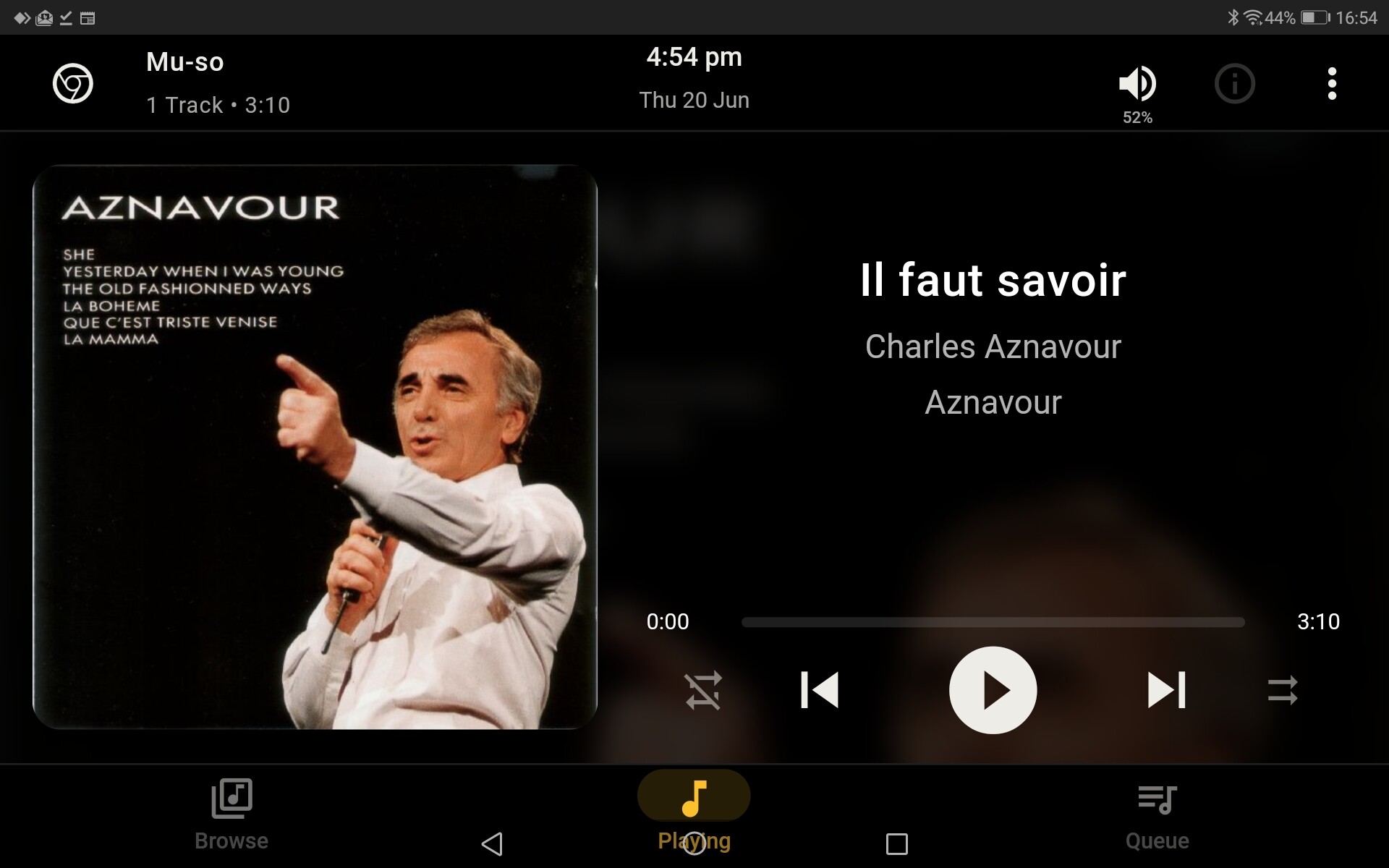Tap a point on the playback progress bar
The width and height of the screenshot is (1389, 868).
[x=993, y=622]
